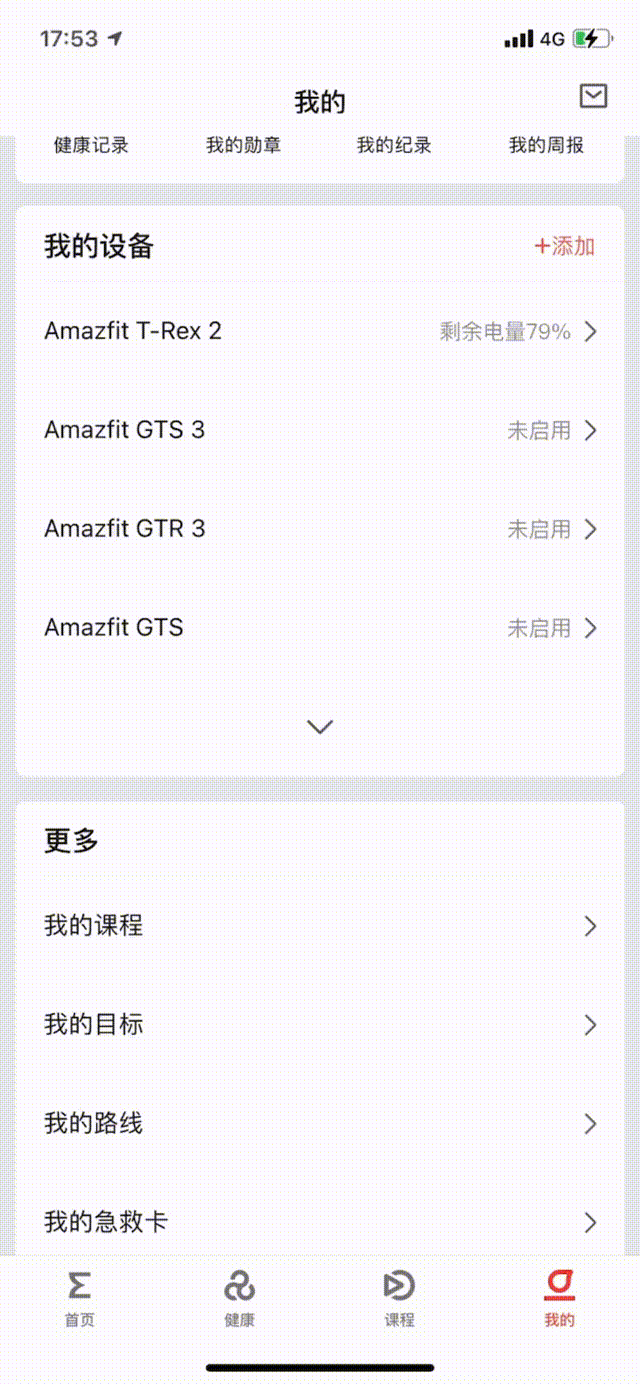Select the Amazfit GTS device row
640x1384 pixels.
click(320, 628)
